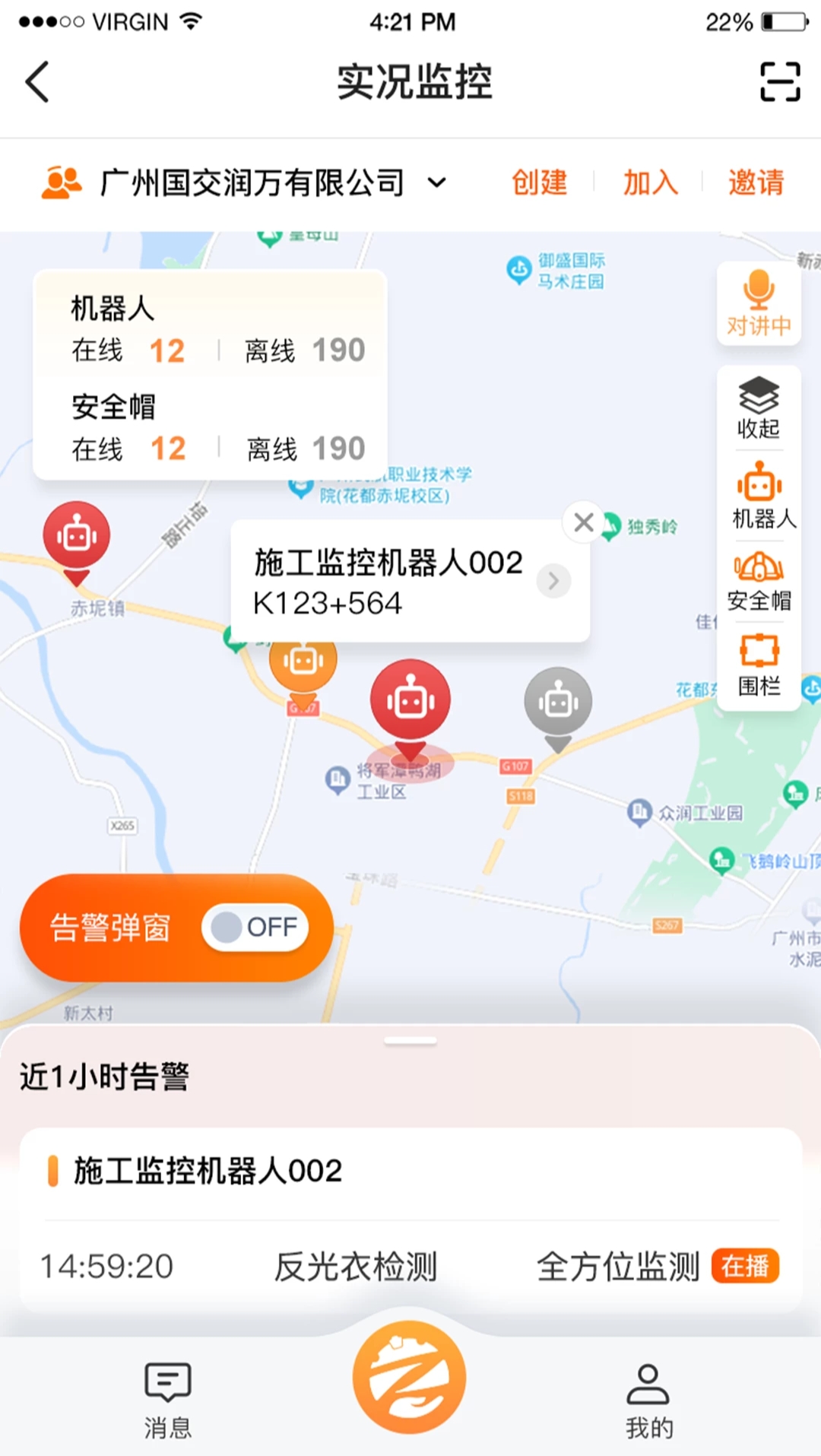Tap the 对讲中 intercom microphone button
This screenshot has height=1456, width=821.
(759, 303)
